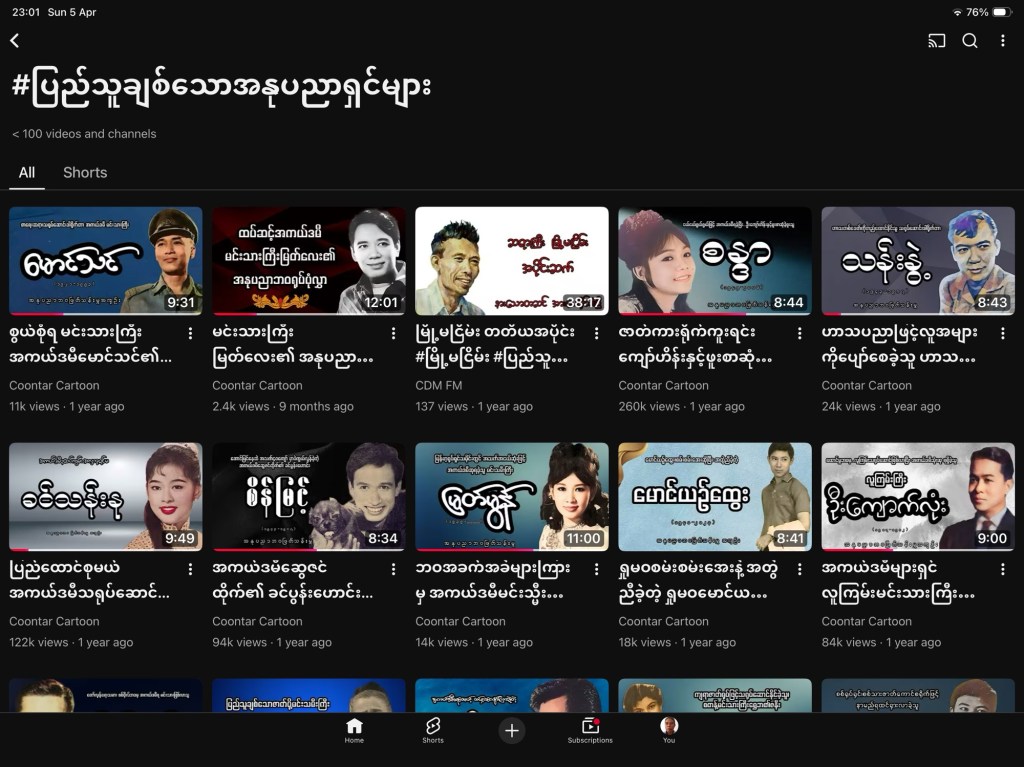Play the 38:17 CDM FM video
Viewport: 1024px width, 767px height.
pyautogui.click(x=512, y=261)
